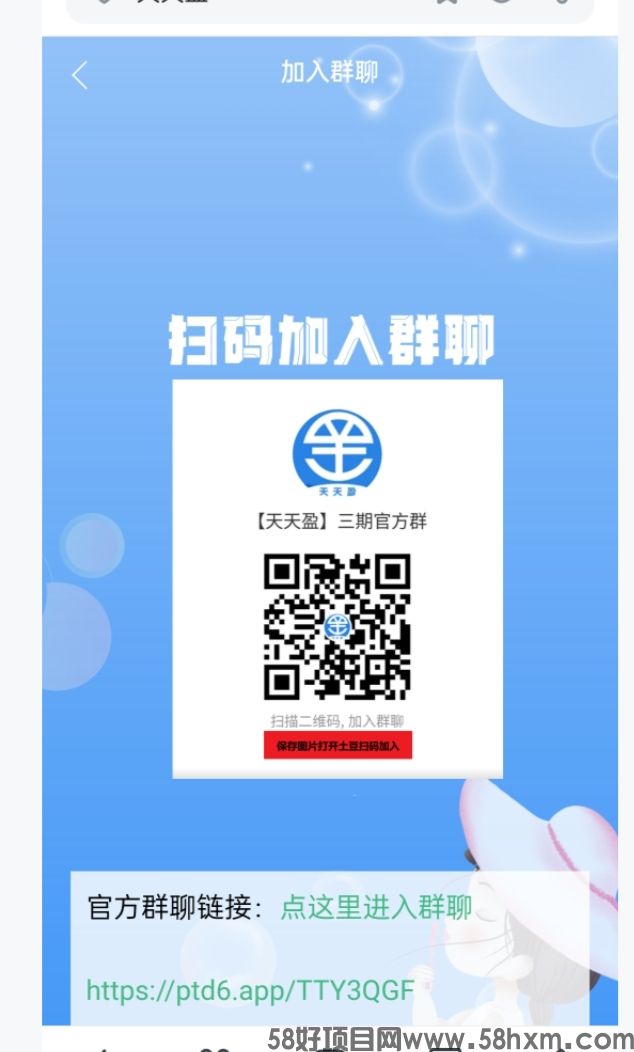This screenshot has width=634, height=1052.
Task: Go back from the 加入群聊 page
Action: (x=80, y=75)
